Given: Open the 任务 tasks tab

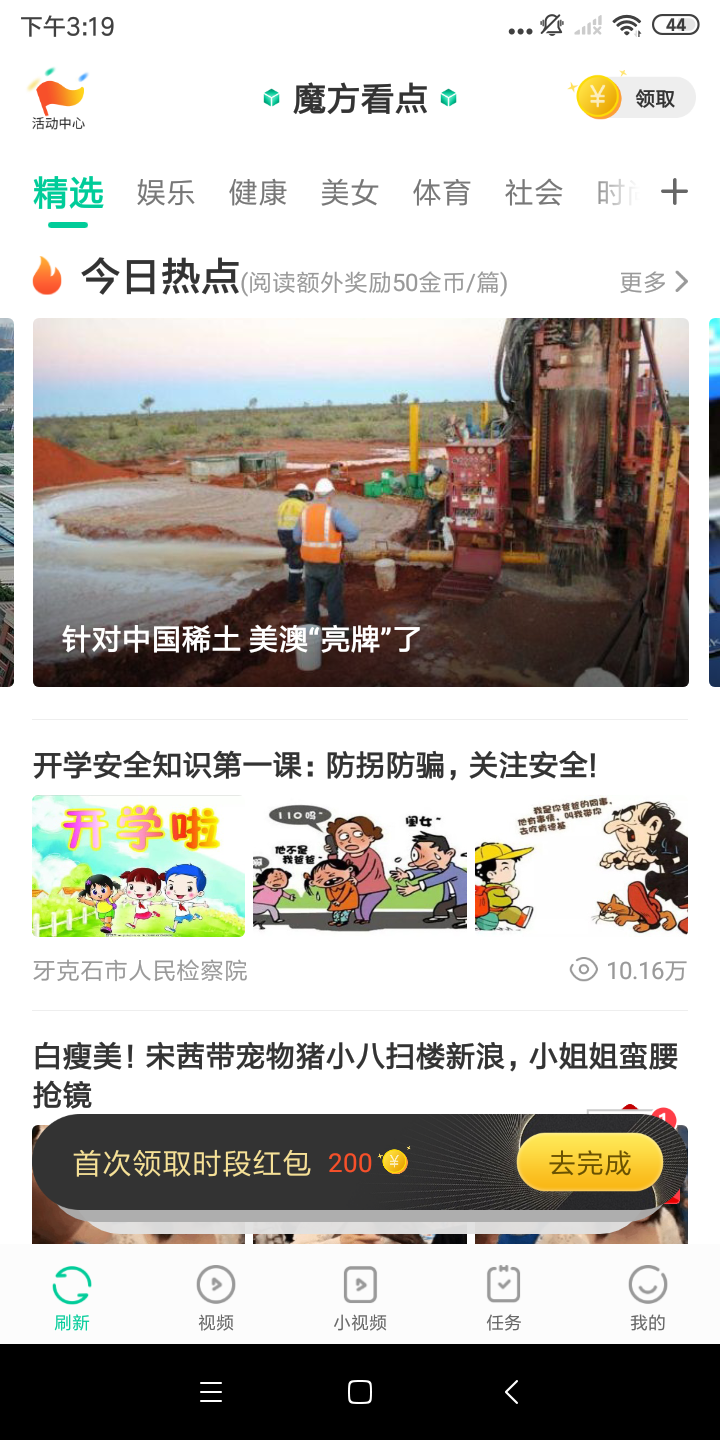Looking at the screenshot, I should 504,1298.
